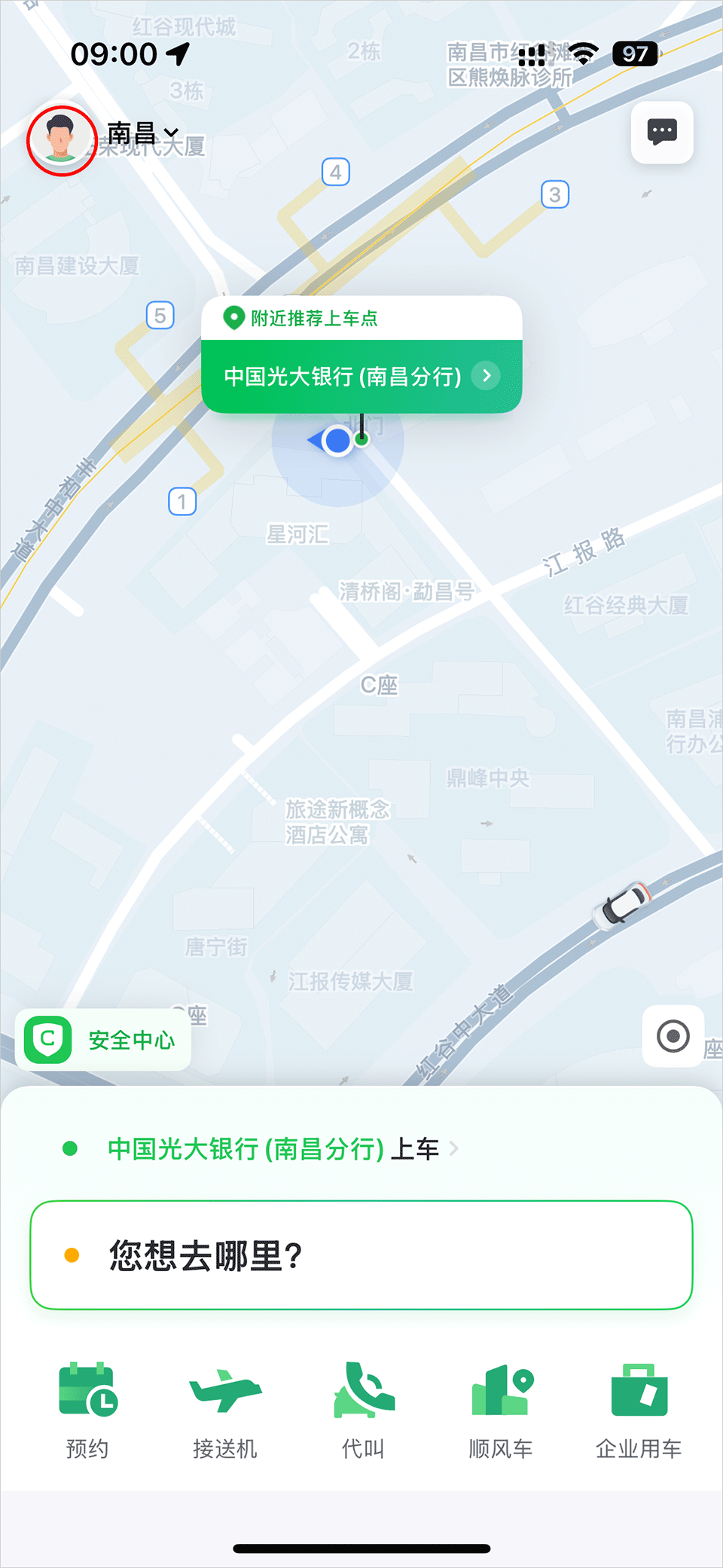Select 顺风车 carpool service
The height and width of the screenshot is (1568, 723).
(x=501, y=1409)
